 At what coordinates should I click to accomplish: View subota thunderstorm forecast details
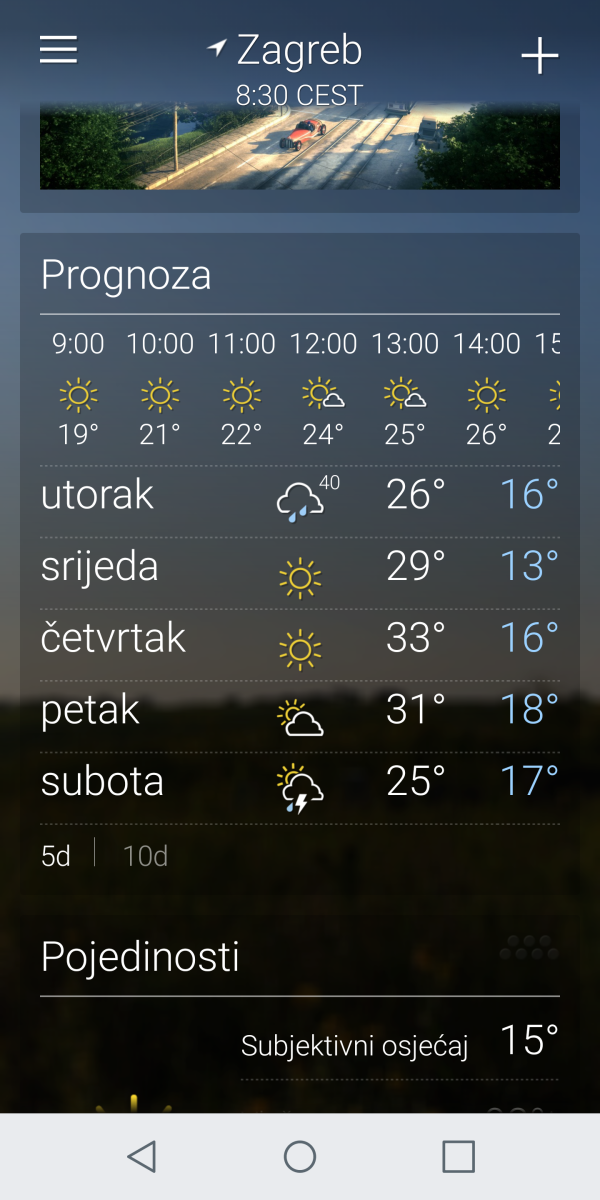[x=300, y=783]
